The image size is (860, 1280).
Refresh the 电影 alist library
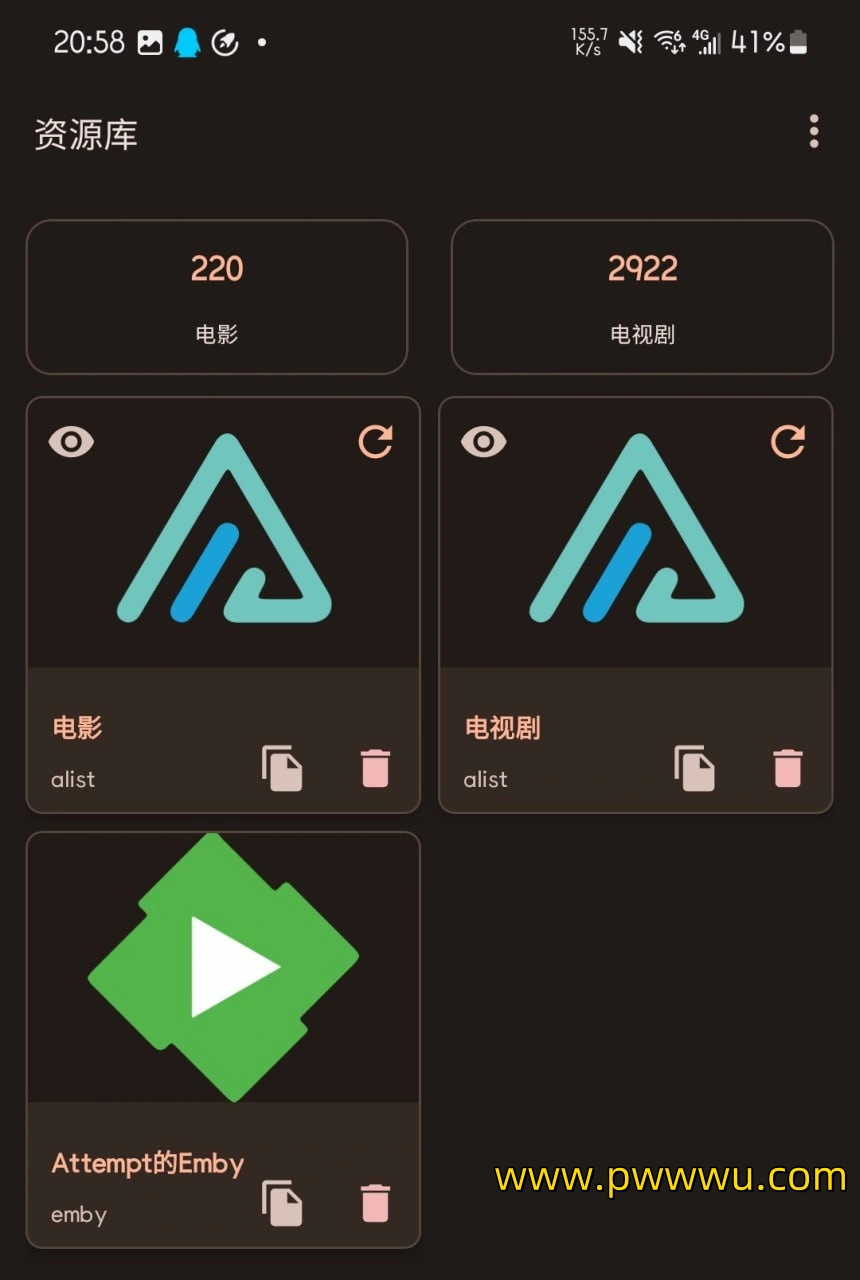click(376, 441)
